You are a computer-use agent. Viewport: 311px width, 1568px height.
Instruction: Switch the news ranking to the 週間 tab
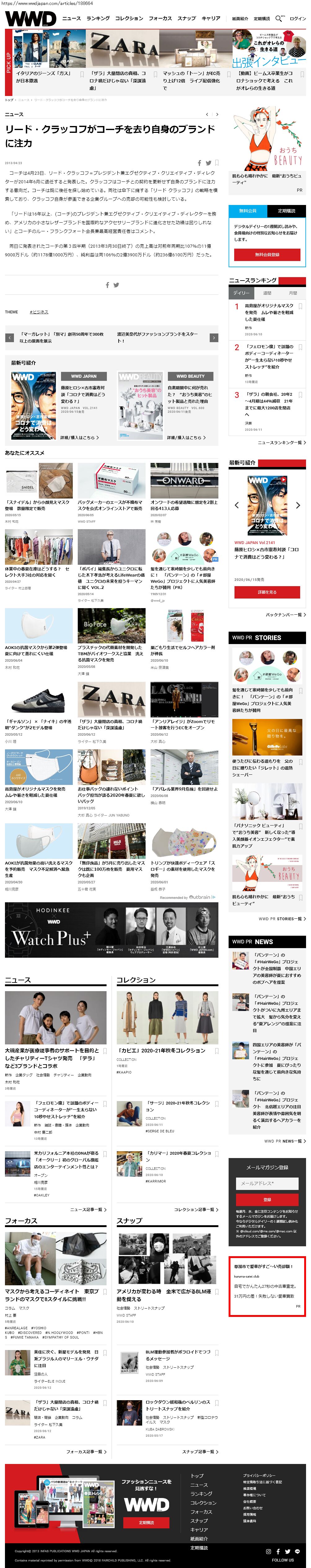(267, 293)
